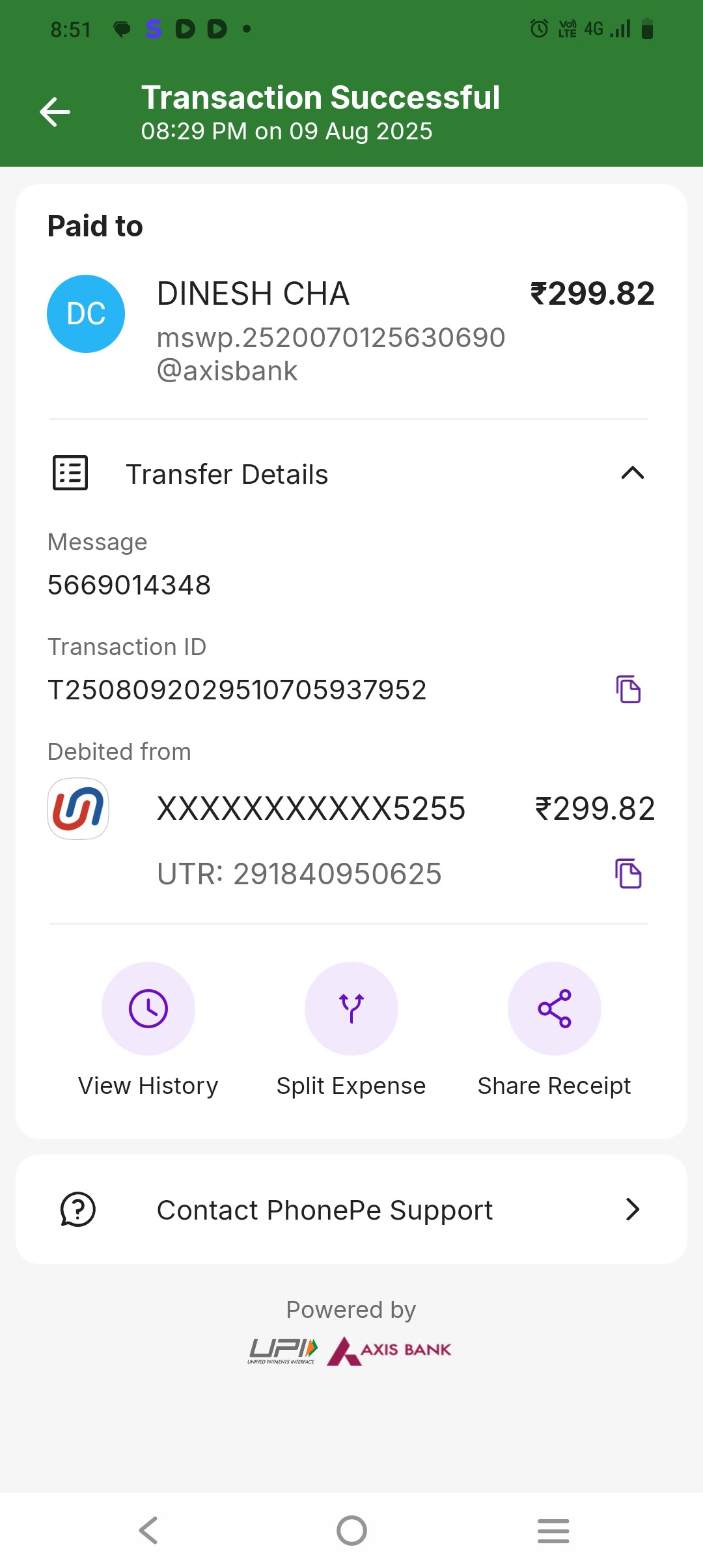Share the payment receipt
This screenshot has width=703, height=1568.
[x=554, y=1009]
